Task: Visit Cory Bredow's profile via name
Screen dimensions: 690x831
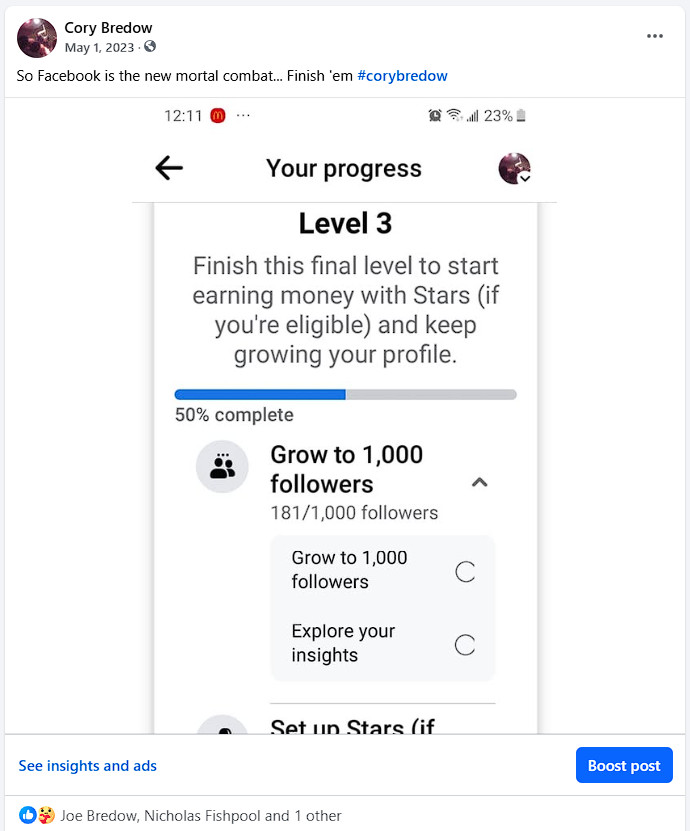Action: click(x=108, y=28)
